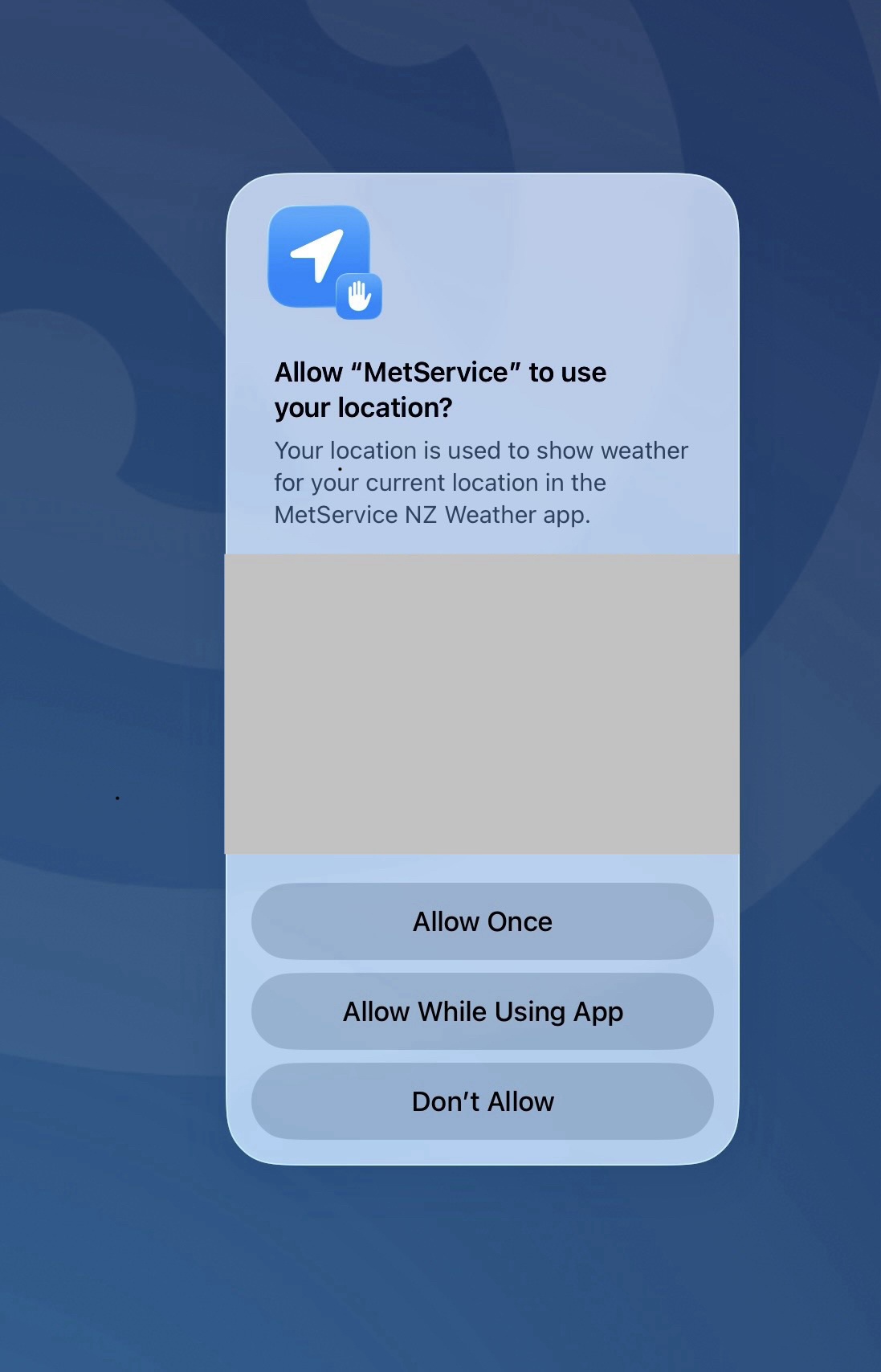
Task: Select Allow While Using App
Action: tap(482, 1011)
